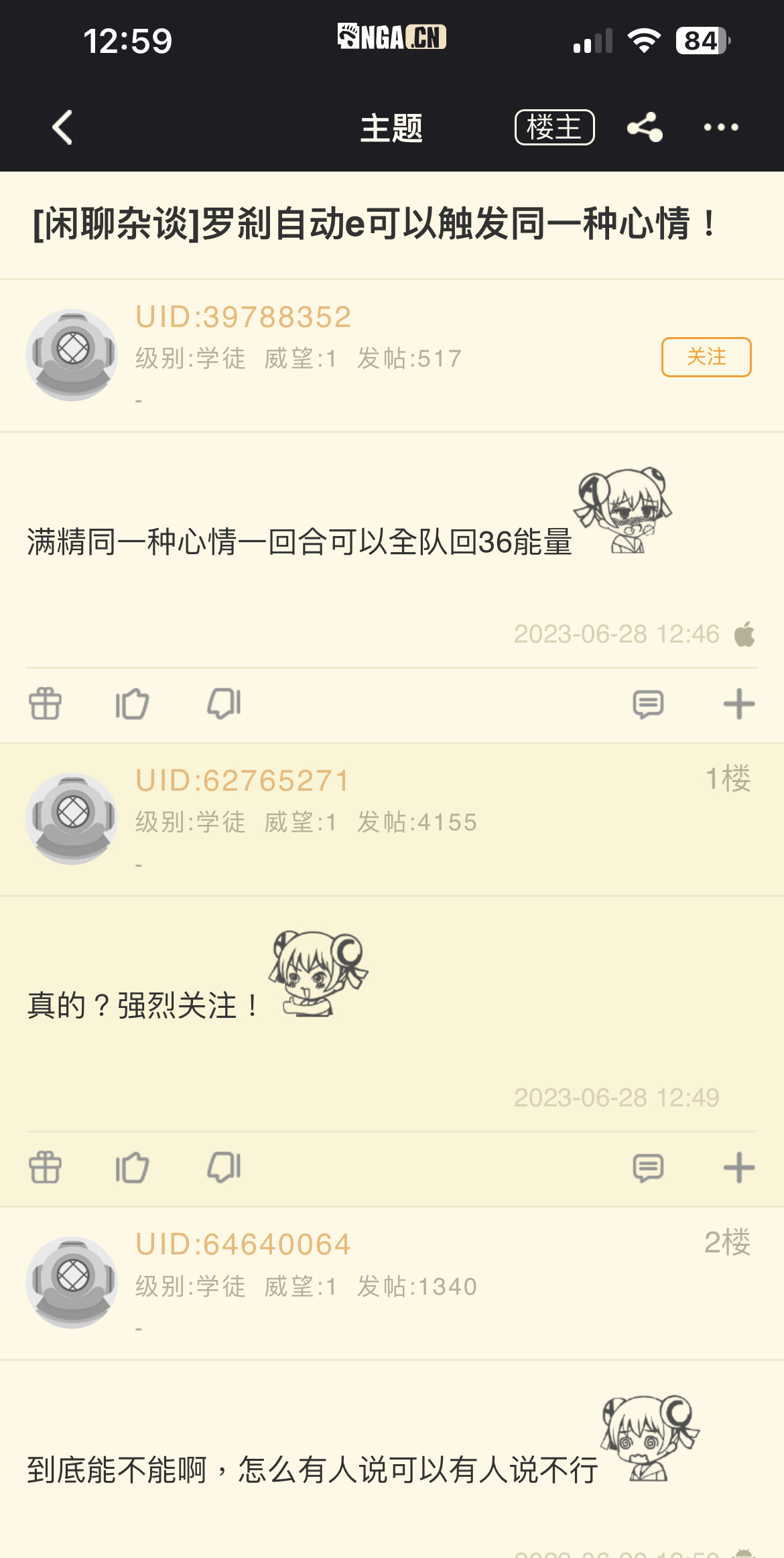
Task: Open avatar of UID:64640064 on 2楼
Action: coord(72,1282)
